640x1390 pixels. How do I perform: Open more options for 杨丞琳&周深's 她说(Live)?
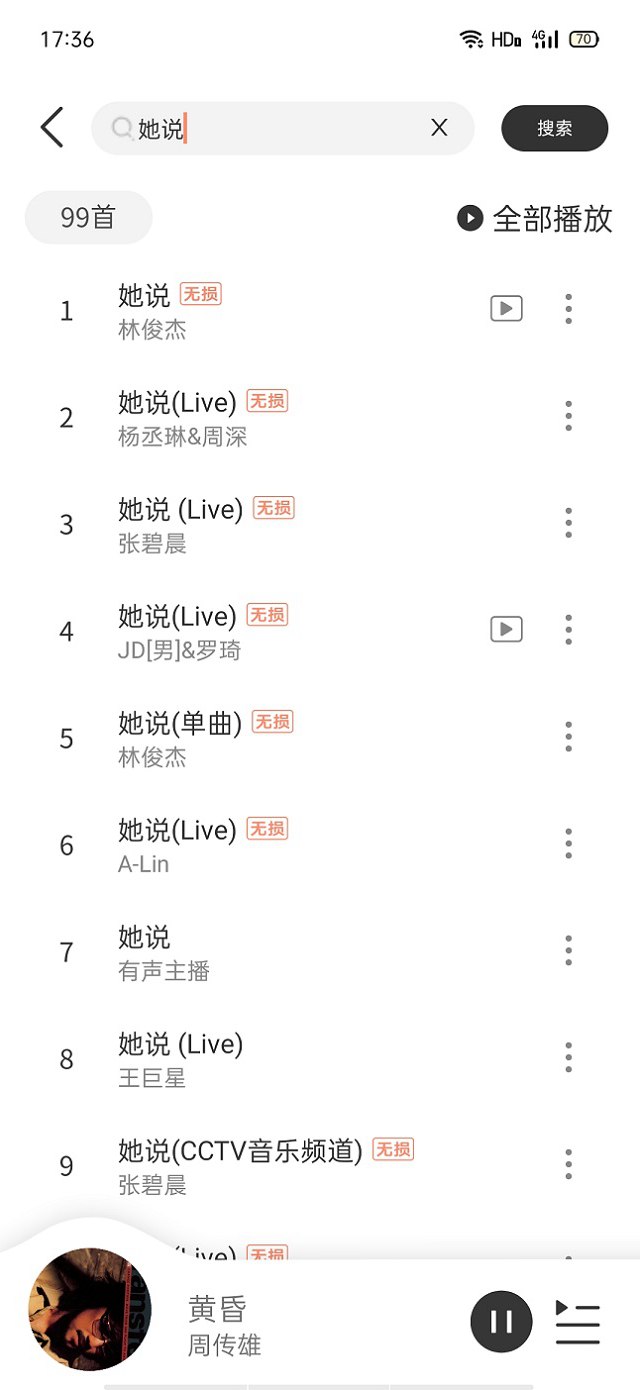[568, 415]
